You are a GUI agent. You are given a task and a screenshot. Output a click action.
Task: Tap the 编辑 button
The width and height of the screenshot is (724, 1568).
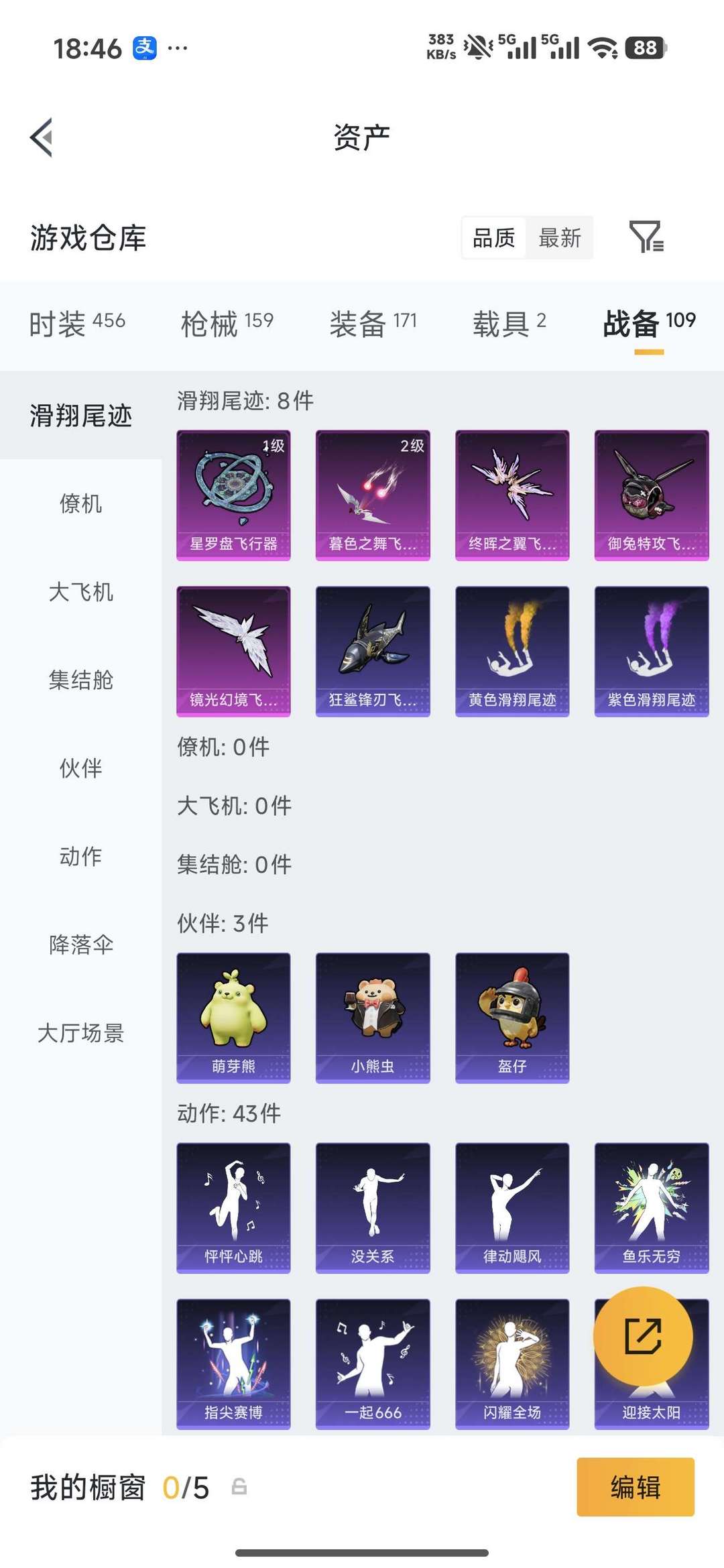[x=636, y=1487]
